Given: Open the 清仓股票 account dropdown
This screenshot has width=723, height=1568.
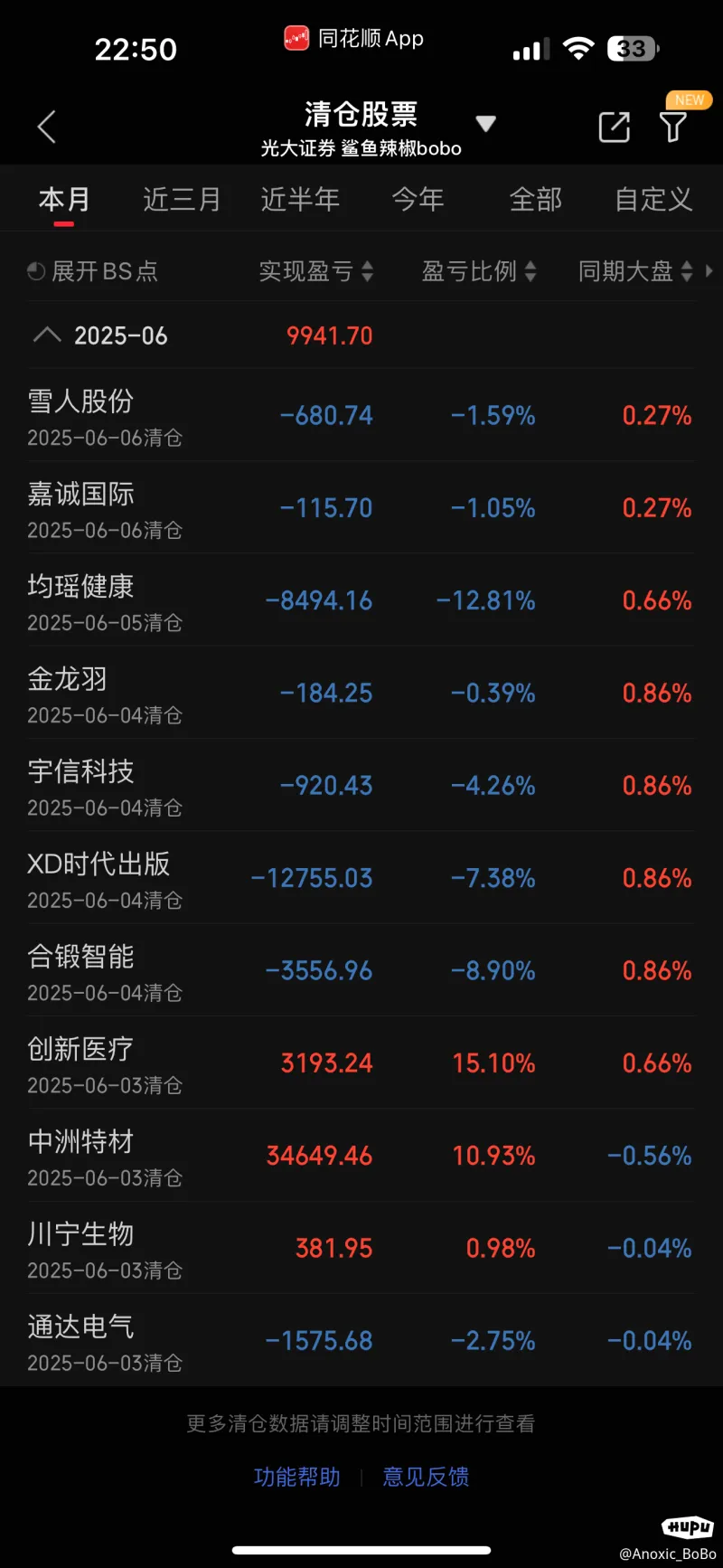Looking at the screenshot, I should coord(486,124).
